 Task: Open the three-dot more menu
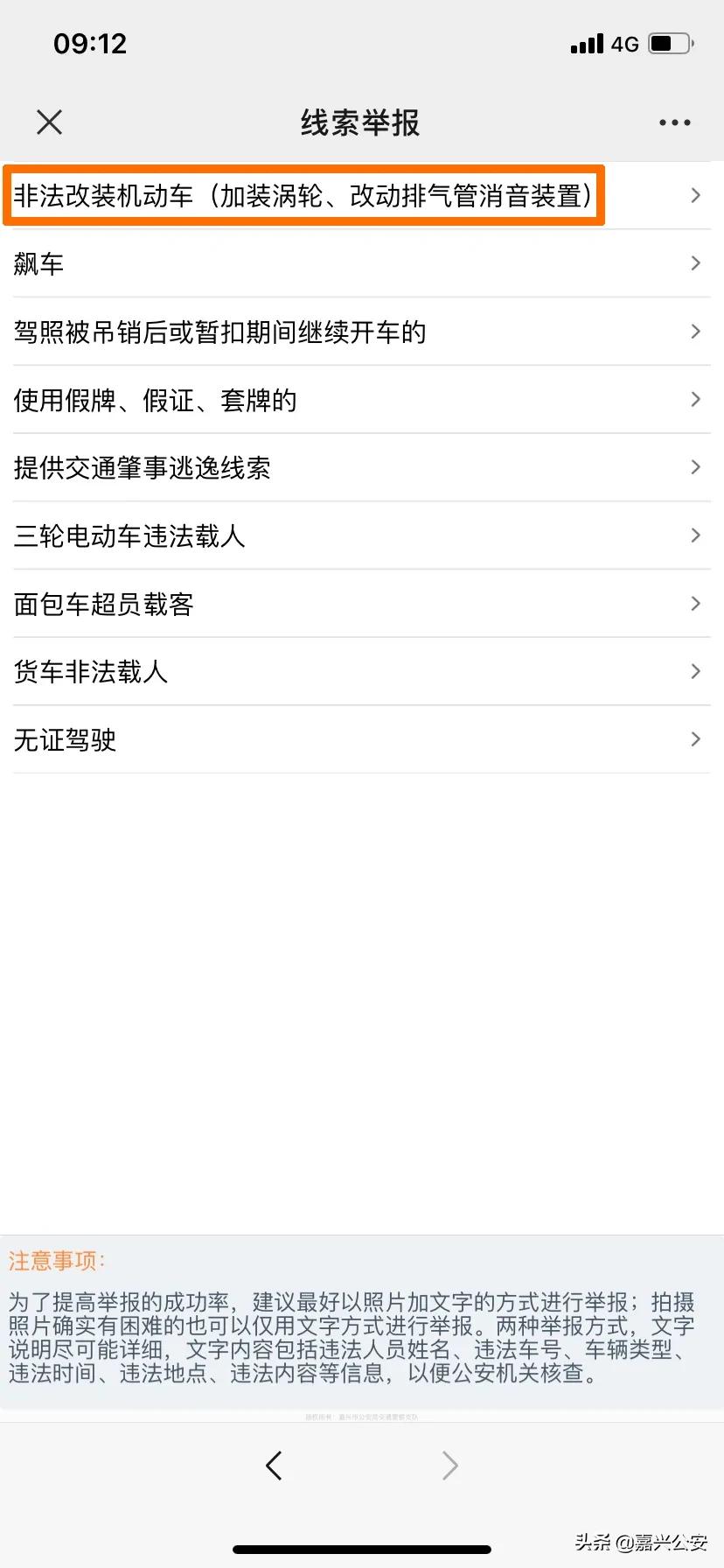(674, 122)
